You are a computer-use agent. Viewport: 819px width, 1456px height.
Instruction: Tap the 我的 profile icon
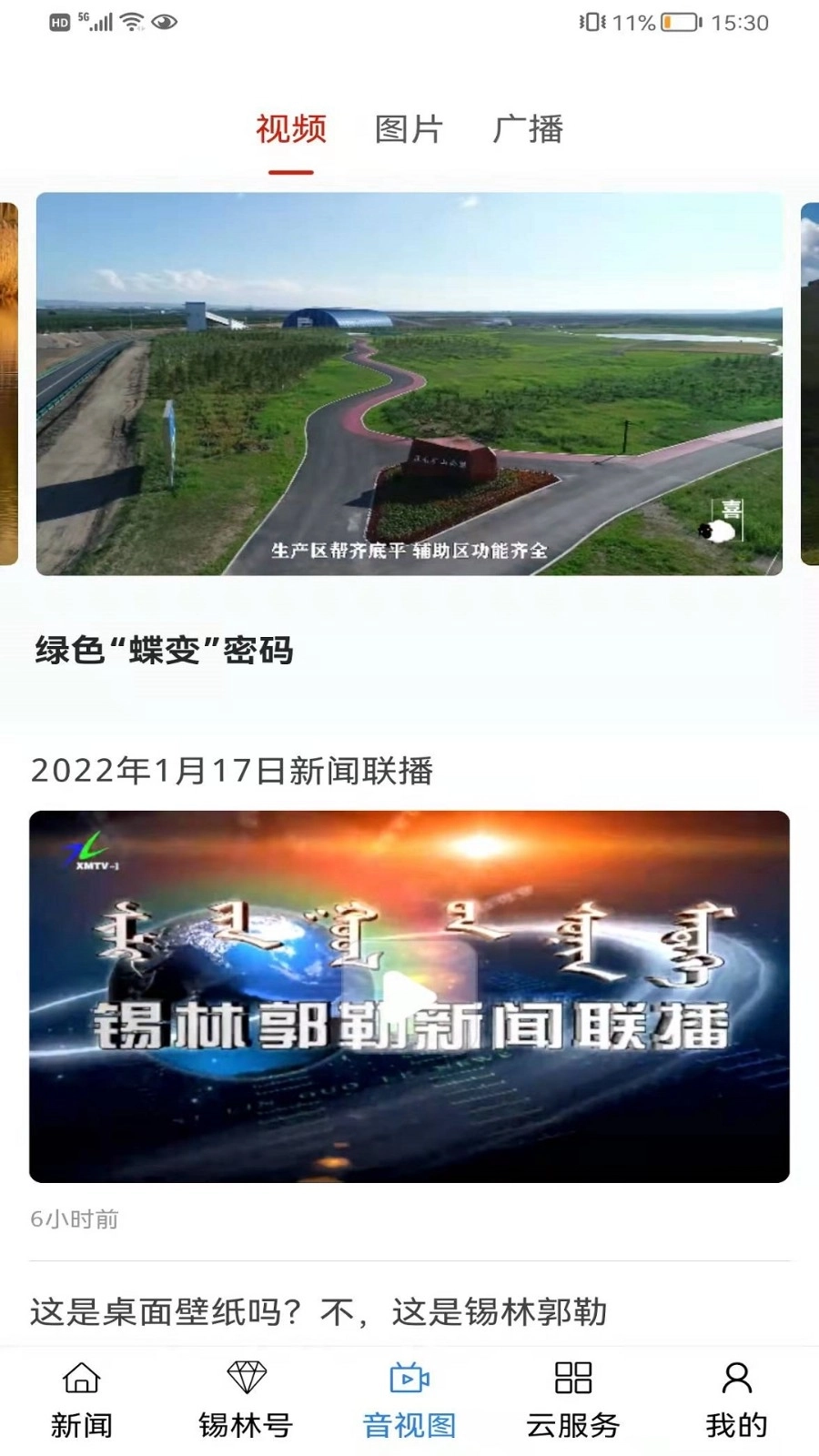click(x=735, y=1379)
